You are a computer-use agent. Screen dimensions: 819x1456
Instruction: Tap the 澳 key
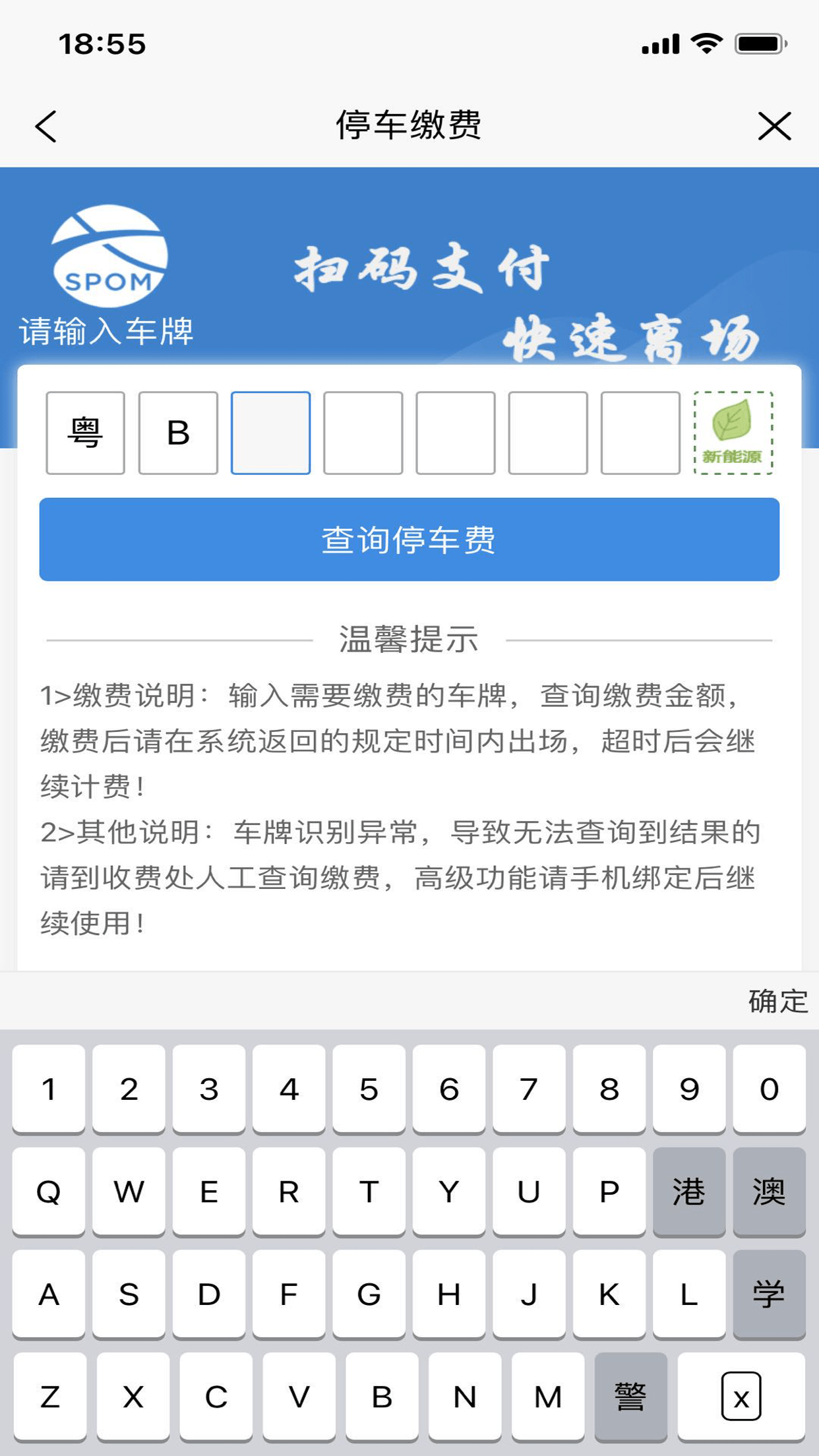coord(769,1192)
